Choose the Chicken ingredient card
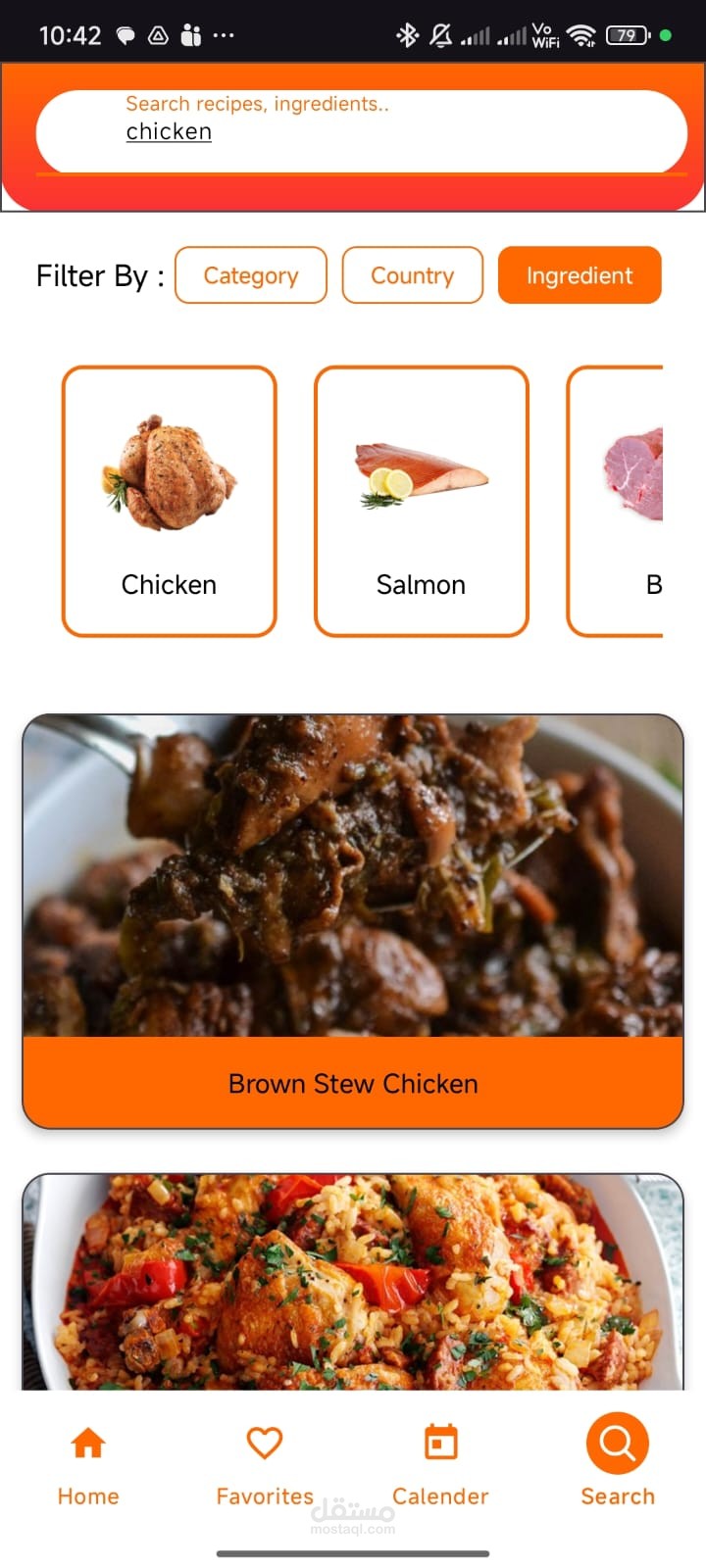The height and width of the screenshot is (1568, 706). (x=170, y=501)
